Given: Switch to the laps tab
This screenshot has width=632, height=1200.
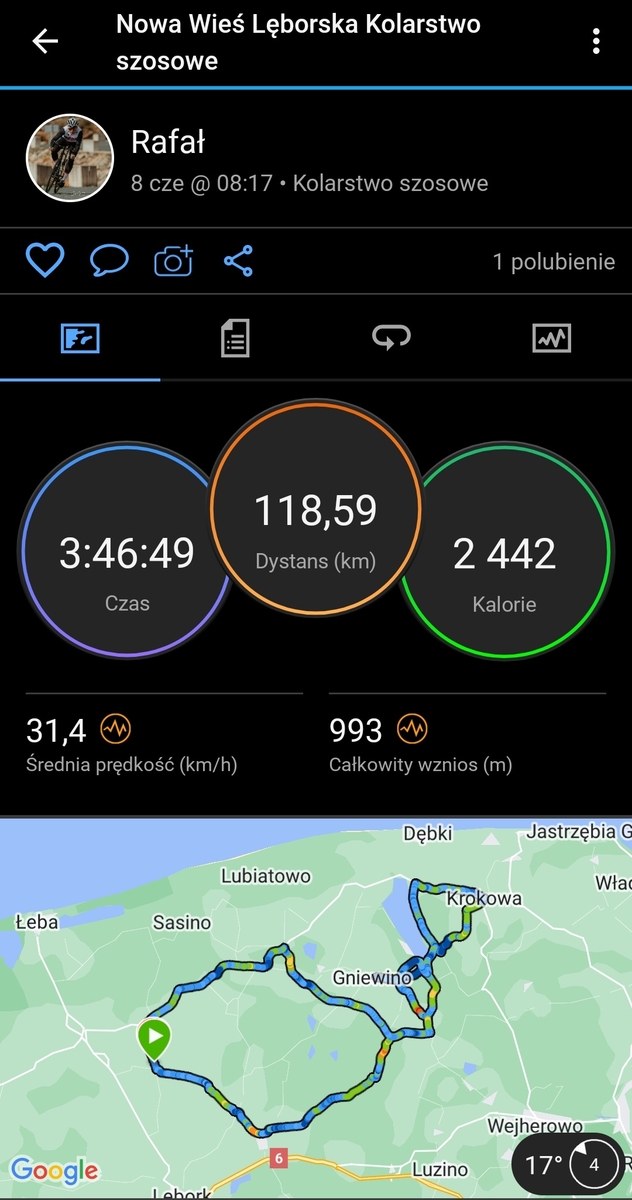Looking at the screenshot, I should tap(391, 339).
